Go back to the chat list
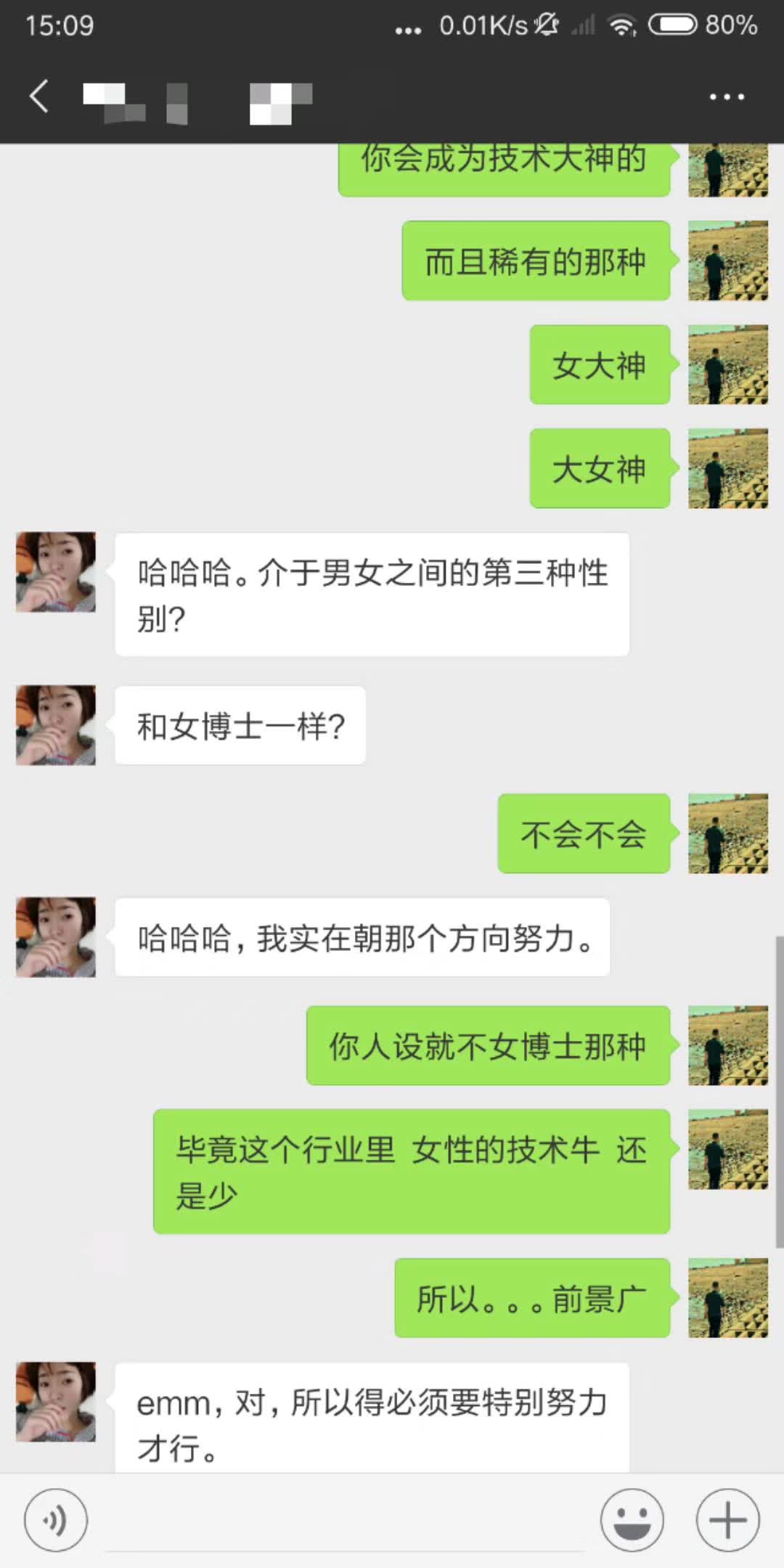Viewport: 784px width, 1568px height. pyautogui.click(x=39, y=97)
